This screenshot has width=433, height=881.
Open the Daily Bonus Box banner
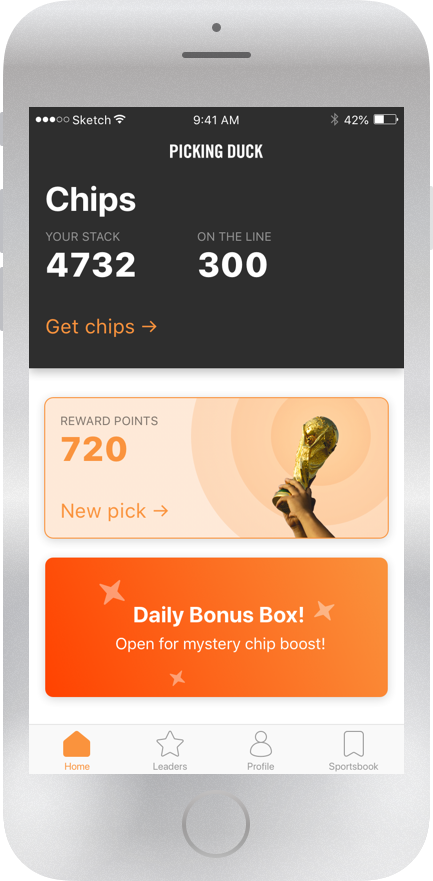pos(216,627)
